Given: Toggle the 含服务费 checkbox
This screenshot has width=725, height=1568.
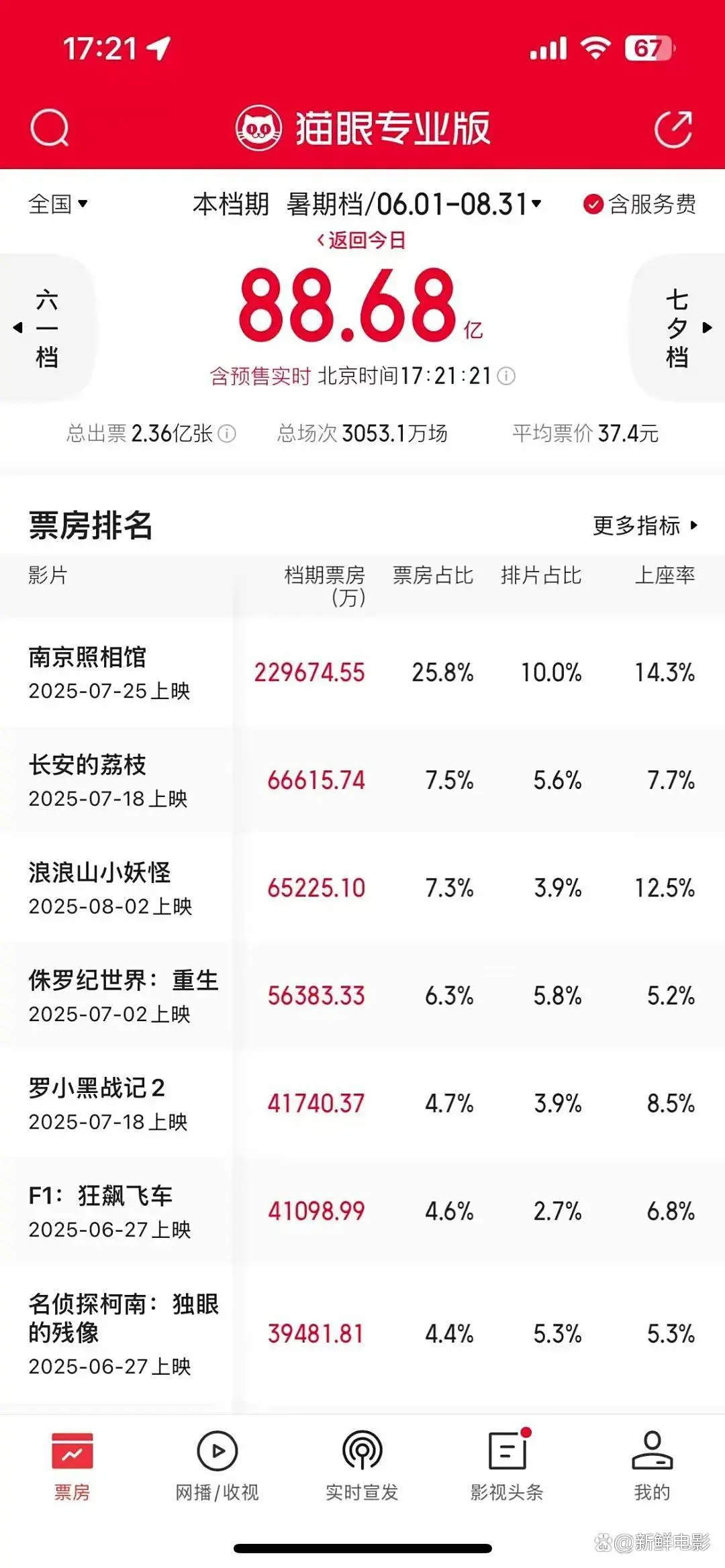Looking at the screenshot, I should pyautogui.click(x=639, y=204).
